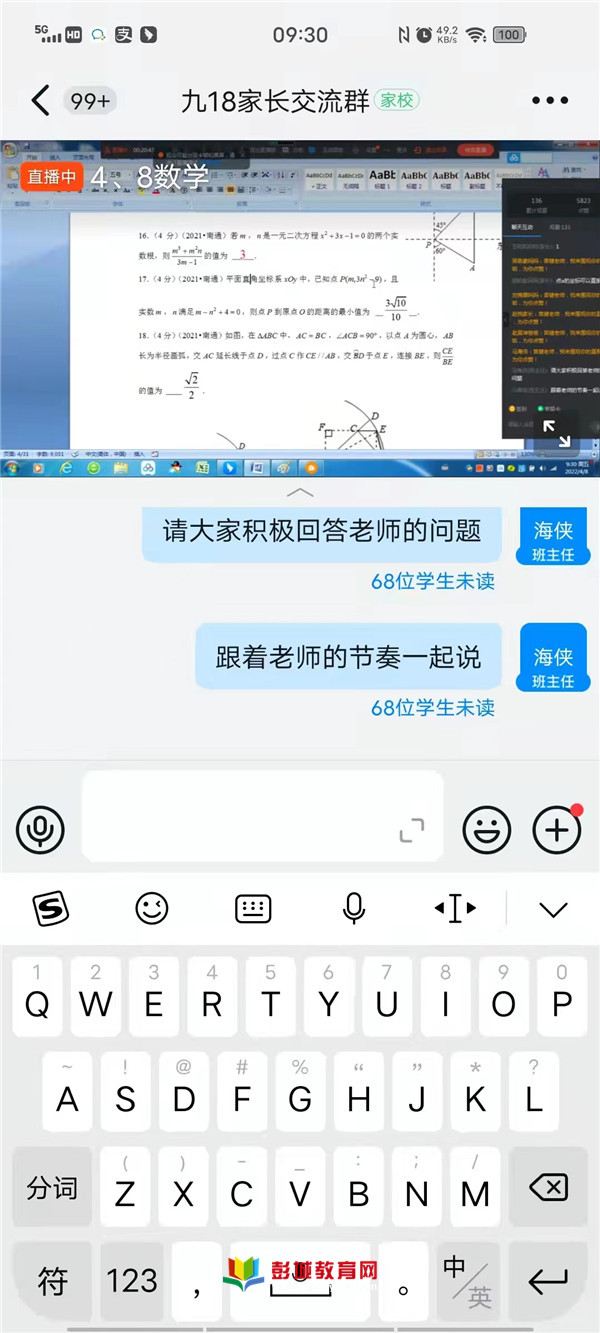Open the plus attachment menu

(x=557, y=829)
